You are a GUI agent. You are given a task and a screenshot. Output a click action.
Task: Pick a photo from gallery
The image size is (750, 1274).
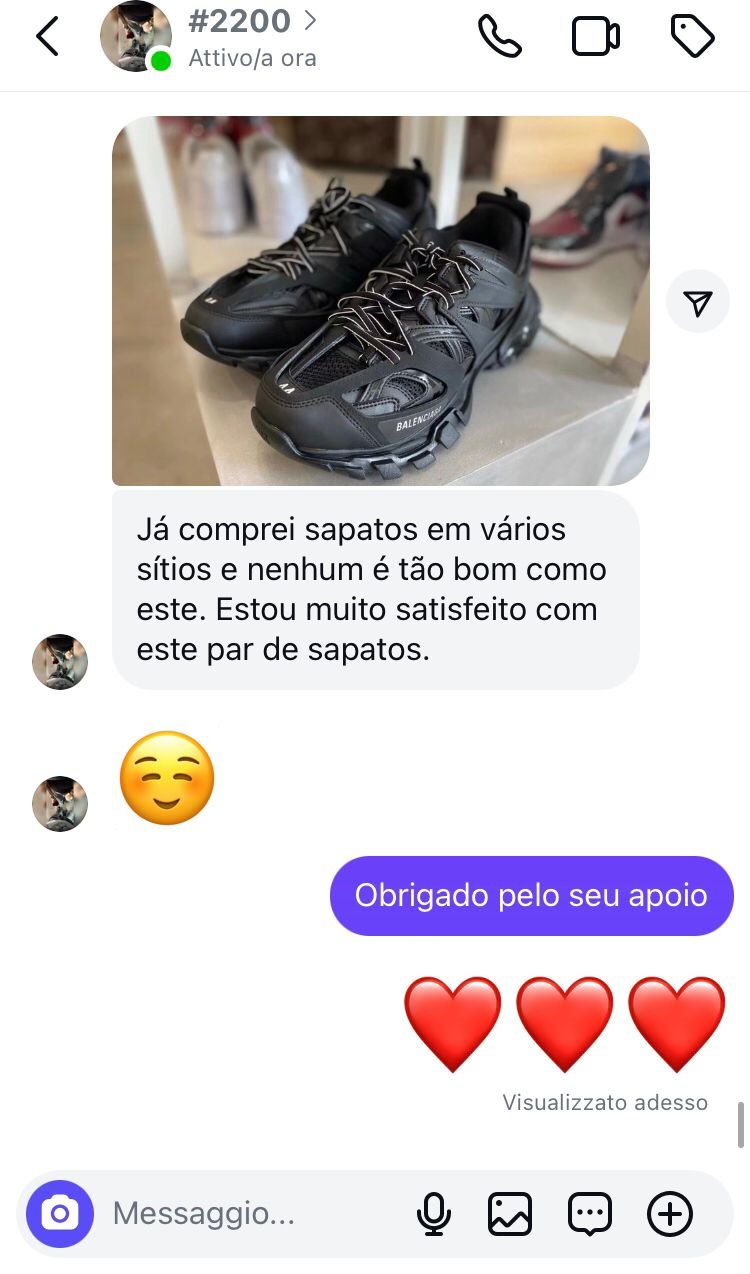[510, 1214]
